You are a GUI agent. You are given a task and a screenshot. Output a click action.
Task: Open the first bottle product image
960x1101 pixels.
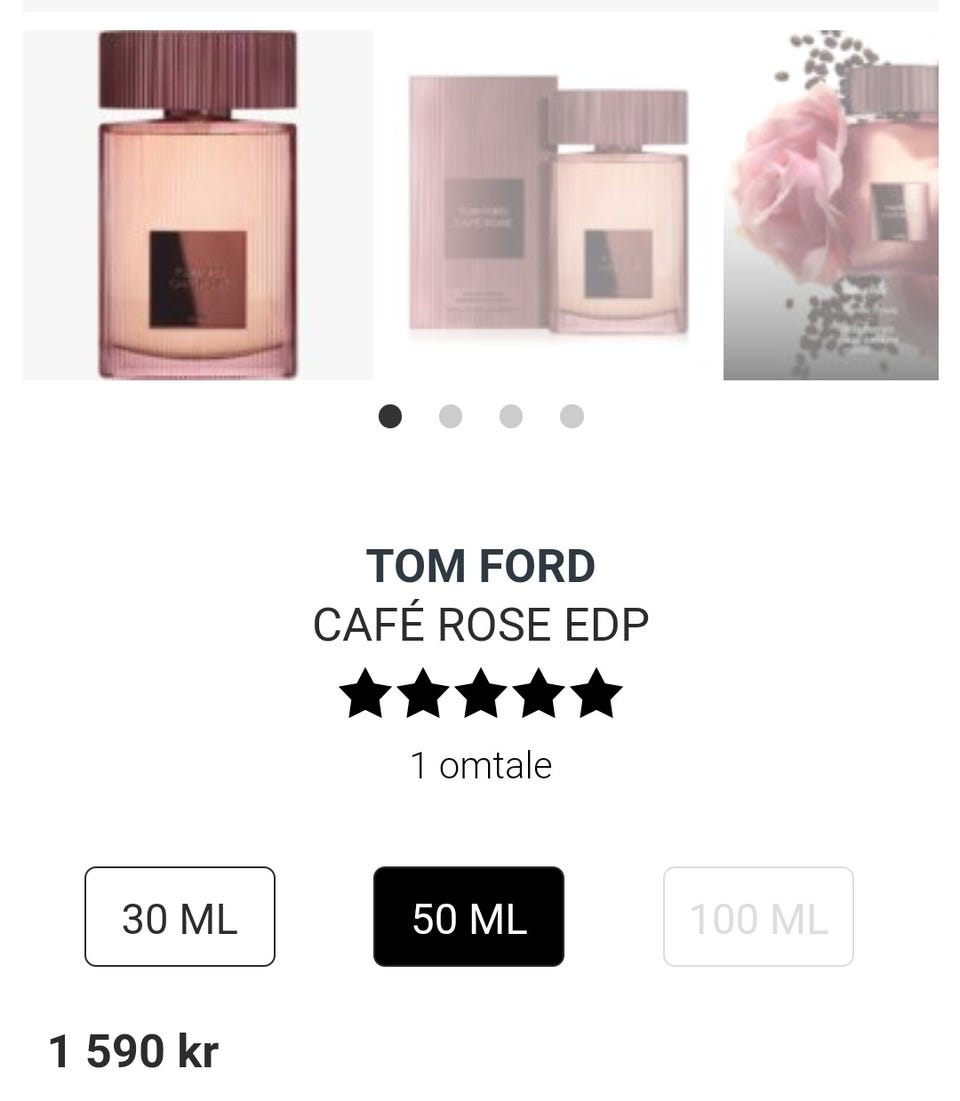coord(198,205)
